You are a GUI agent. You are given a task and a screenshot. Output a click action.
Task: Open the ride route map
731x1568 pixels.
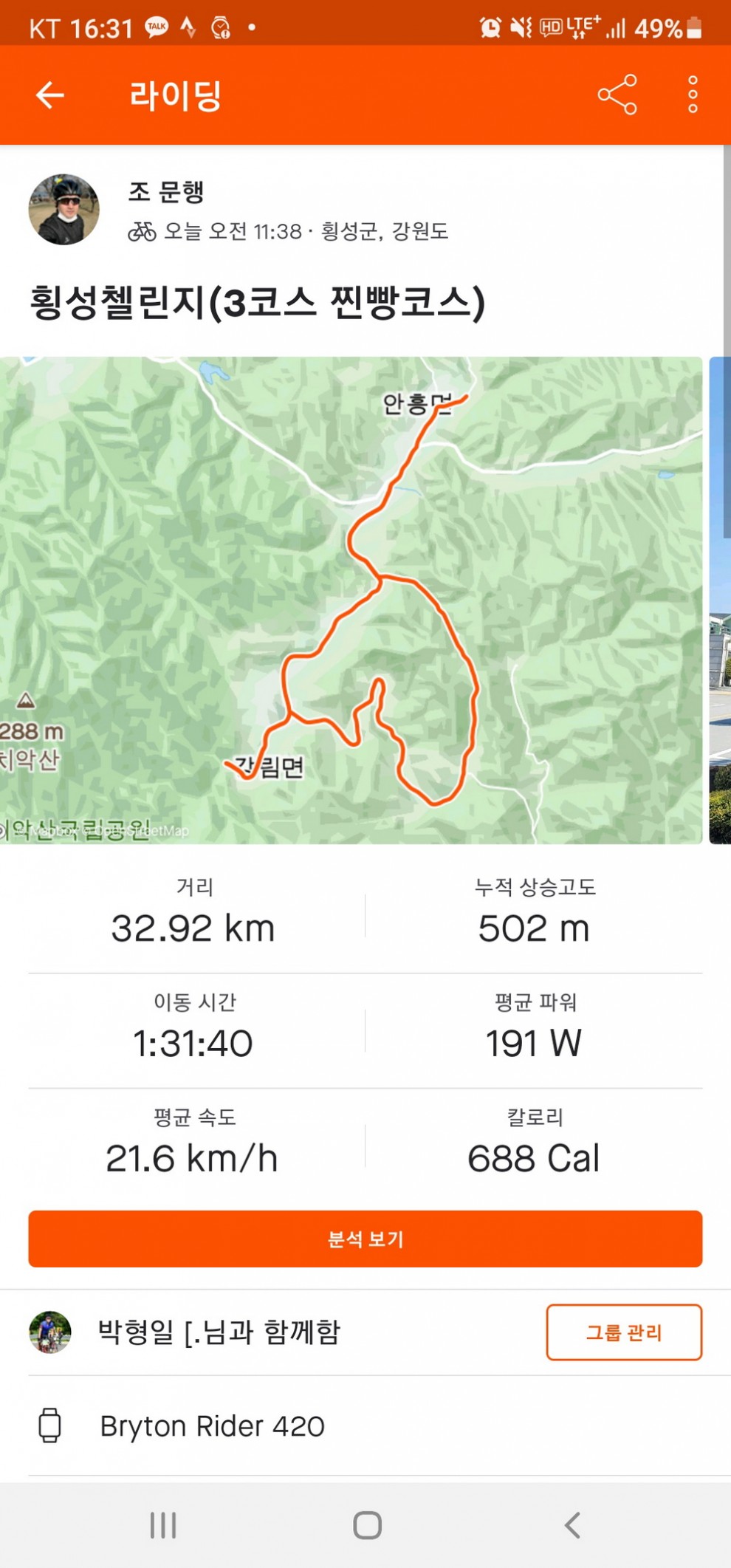click(x=351, y=600)
